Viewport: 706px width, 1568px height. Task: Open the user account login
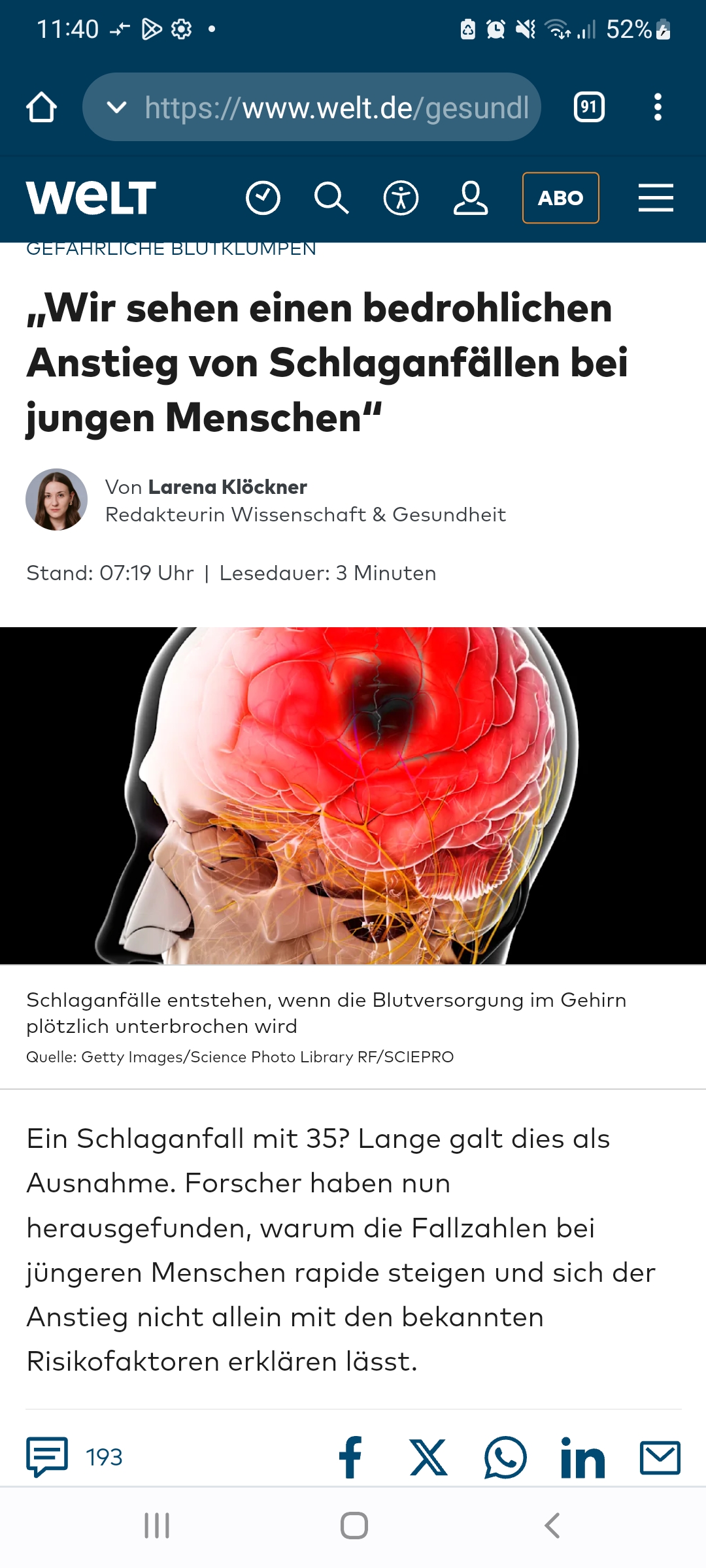(x=471, y=198)
